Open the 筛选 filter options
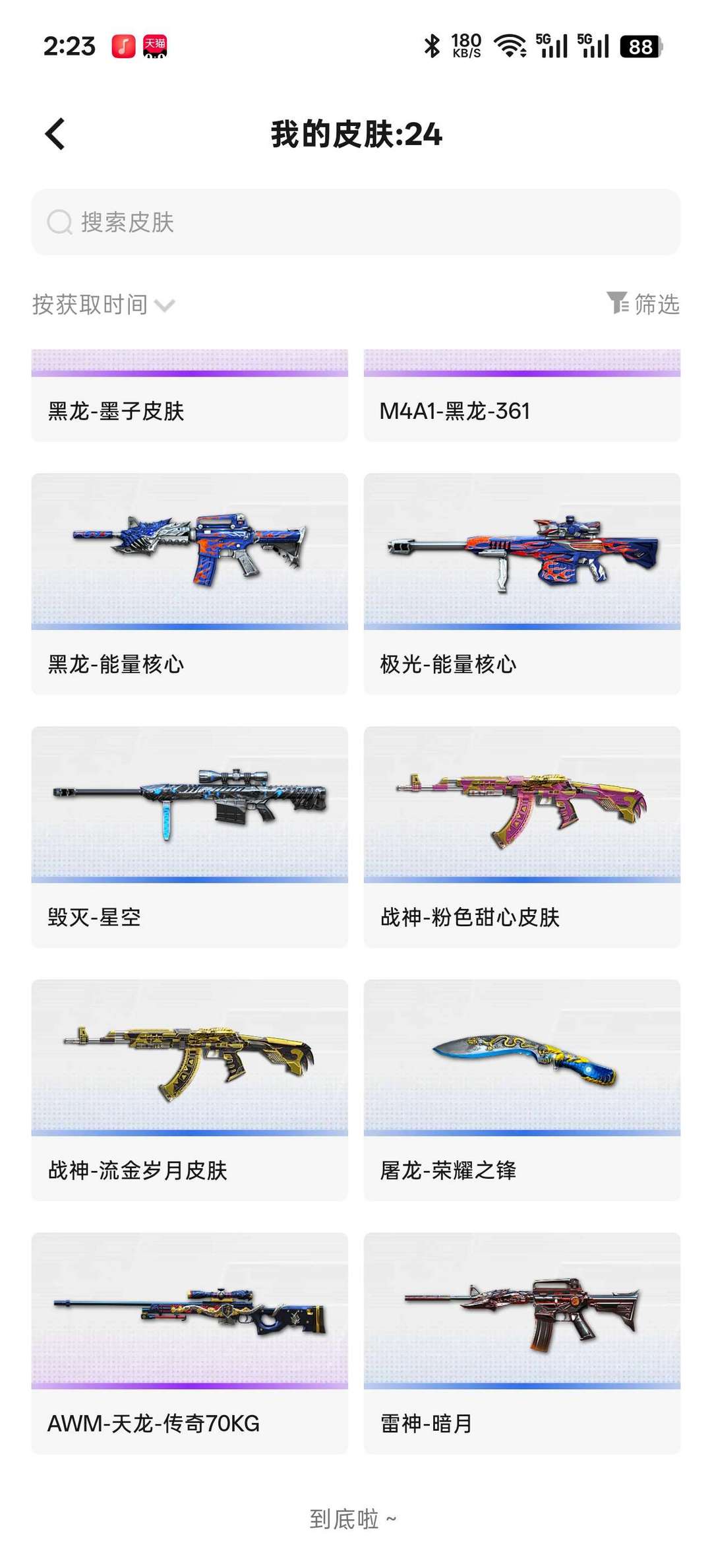The image size is (712, 1568). point(643,304)
